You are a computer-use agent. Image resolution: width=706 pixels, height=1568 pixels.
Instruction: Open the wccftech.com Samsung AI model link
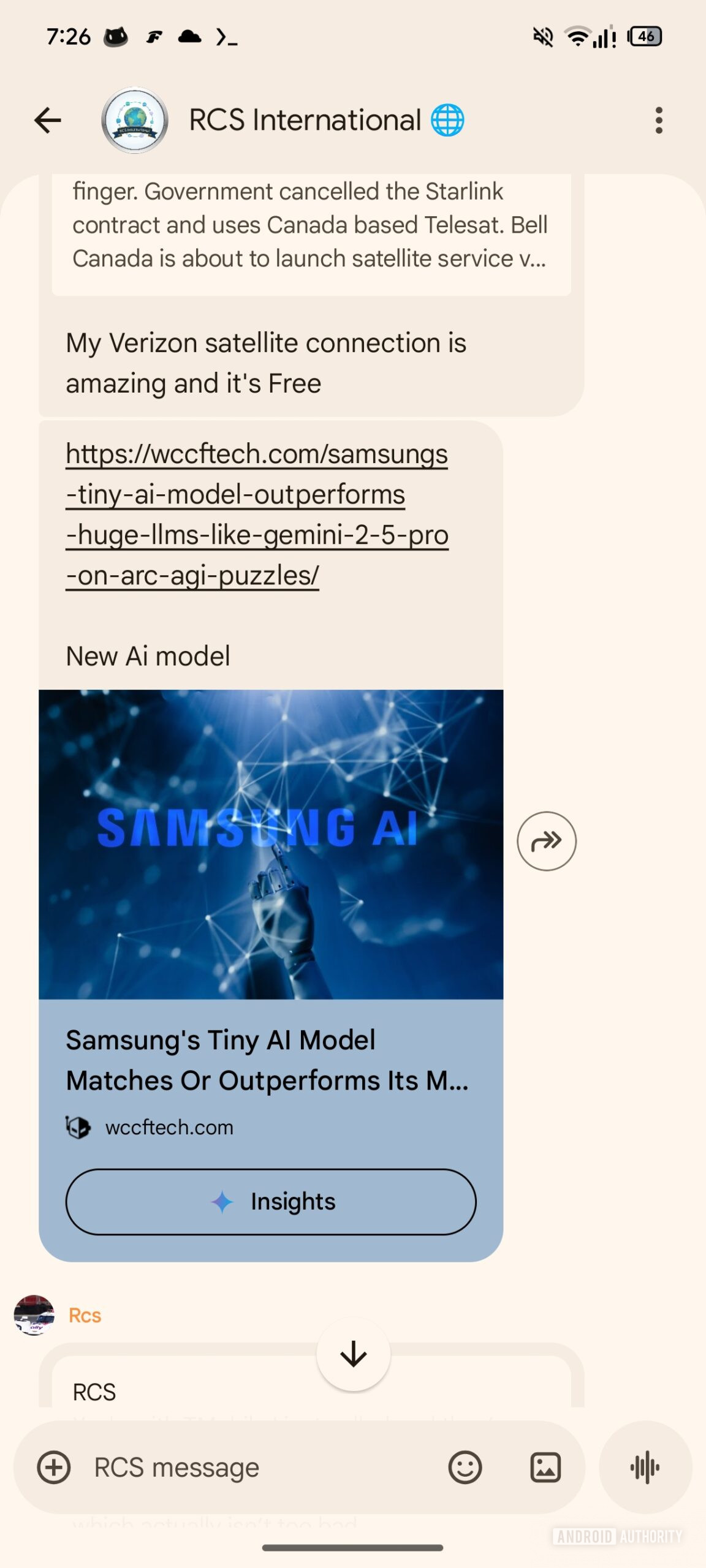[257, 514]
